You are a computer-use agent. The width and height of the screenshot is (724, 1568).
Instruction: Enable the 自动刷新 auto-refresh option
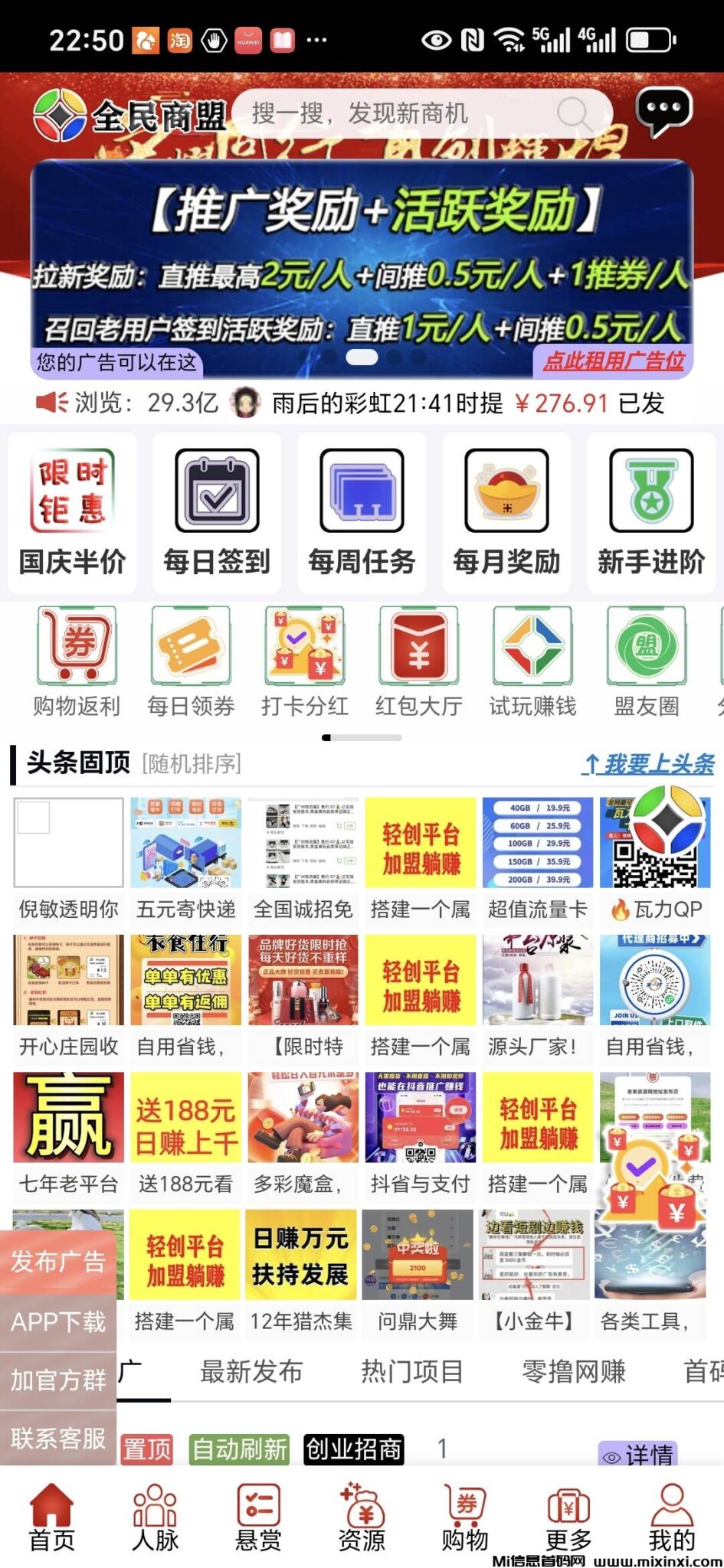[x=240, y=1445]
